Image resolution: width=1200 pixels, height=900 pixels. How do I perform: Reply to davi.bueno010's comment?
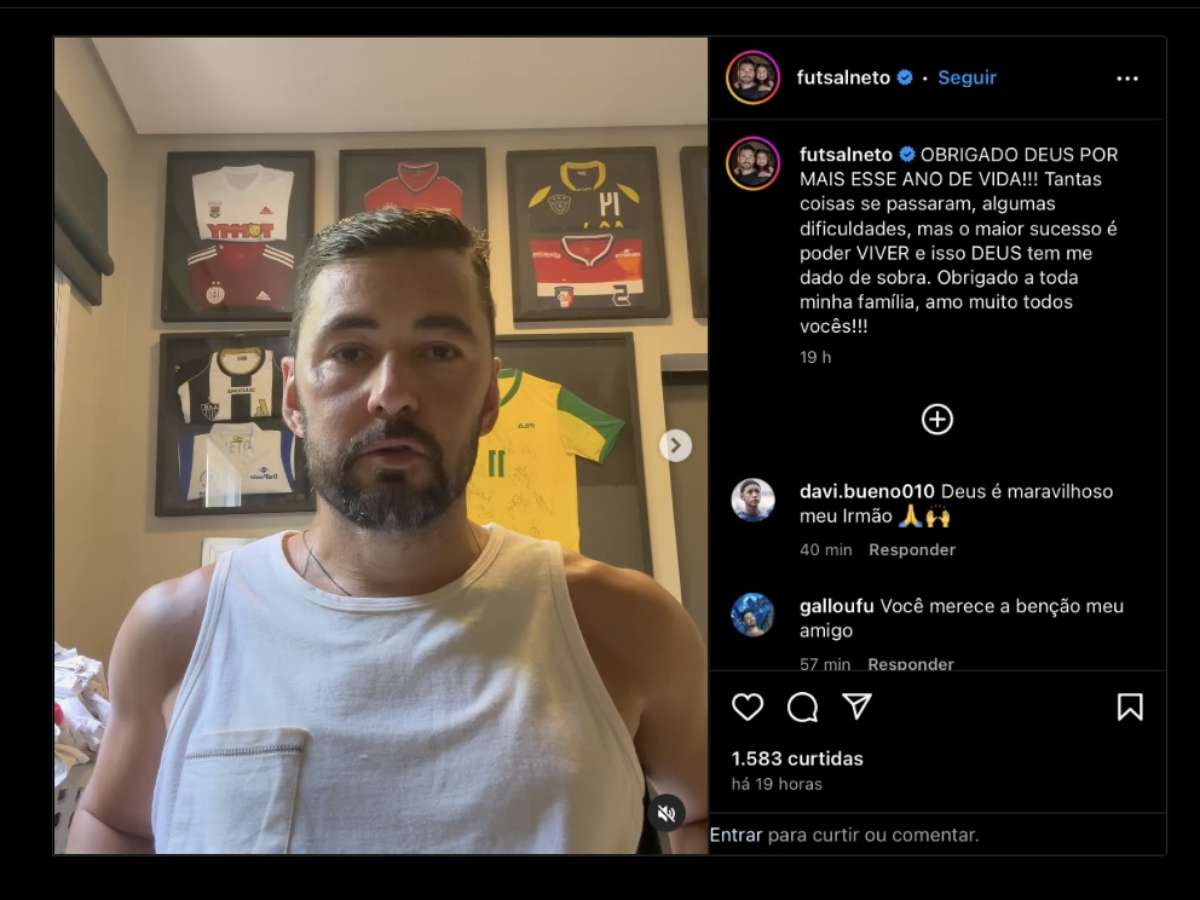tap(911, 550)
